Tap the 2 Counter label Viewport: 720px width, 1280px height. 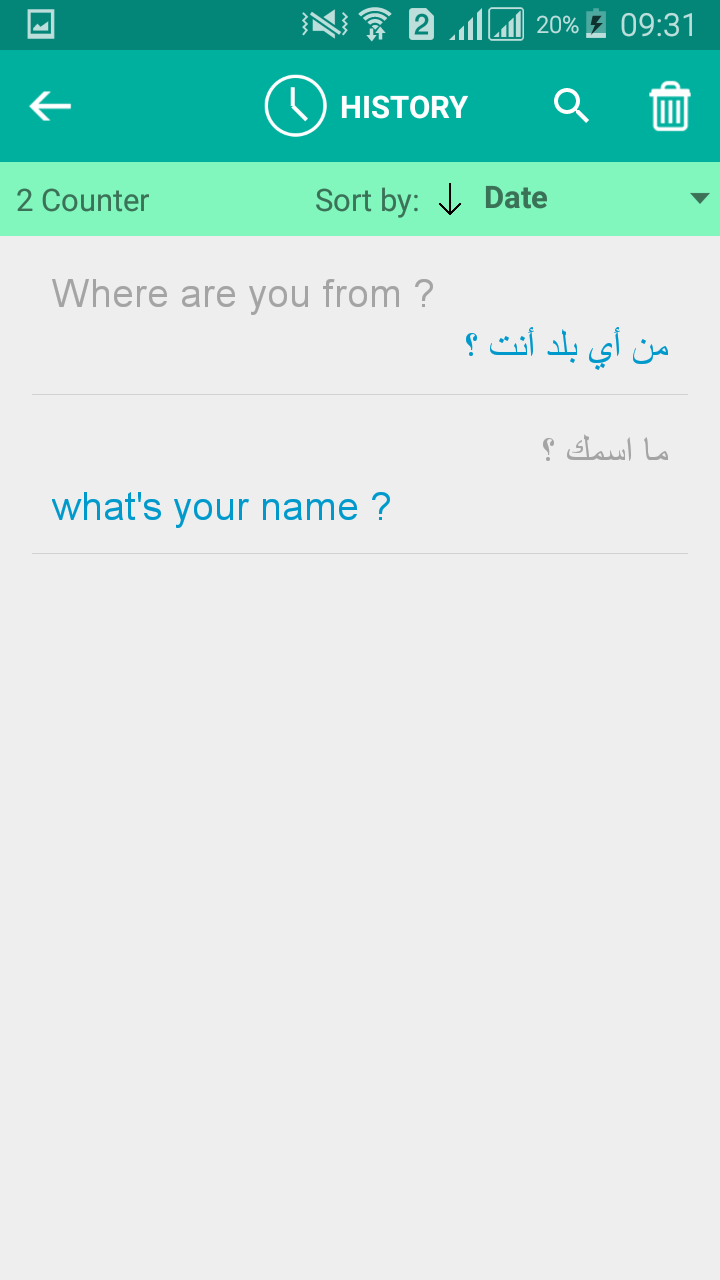(82, 200)
